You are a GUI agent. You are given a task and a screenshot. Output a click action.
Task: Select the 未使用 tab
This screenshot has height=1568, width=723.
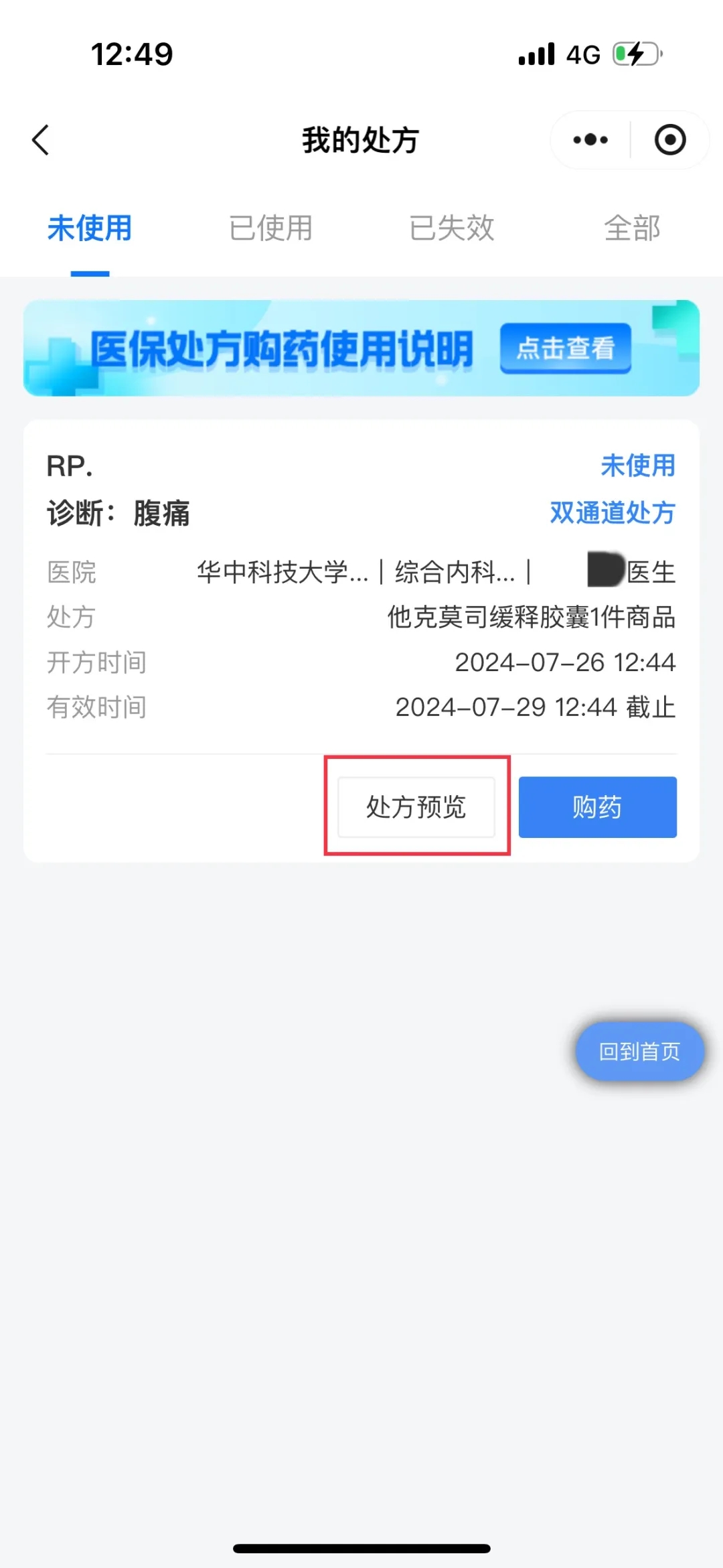[x=90, y=228]
